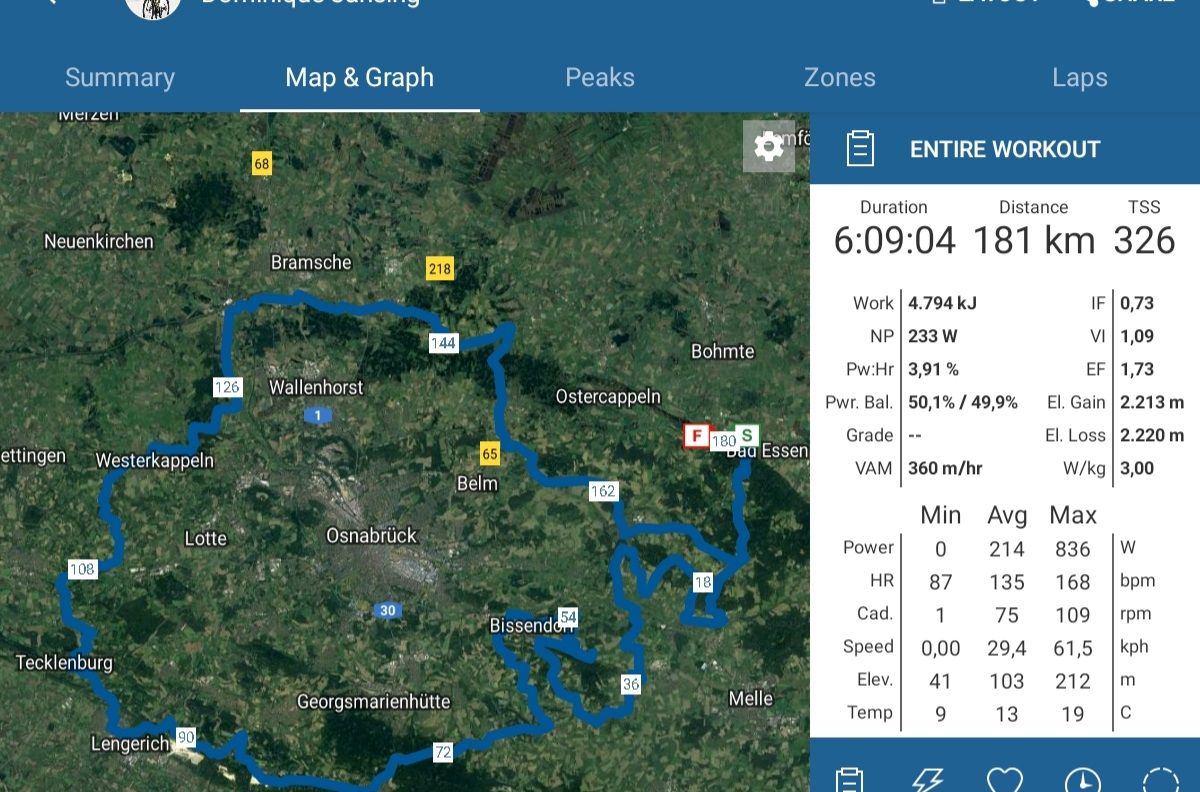Switch to the Summary tab
Viewport: 1200px width, 792px height.
pyautogui.click(x=120, y=78)
